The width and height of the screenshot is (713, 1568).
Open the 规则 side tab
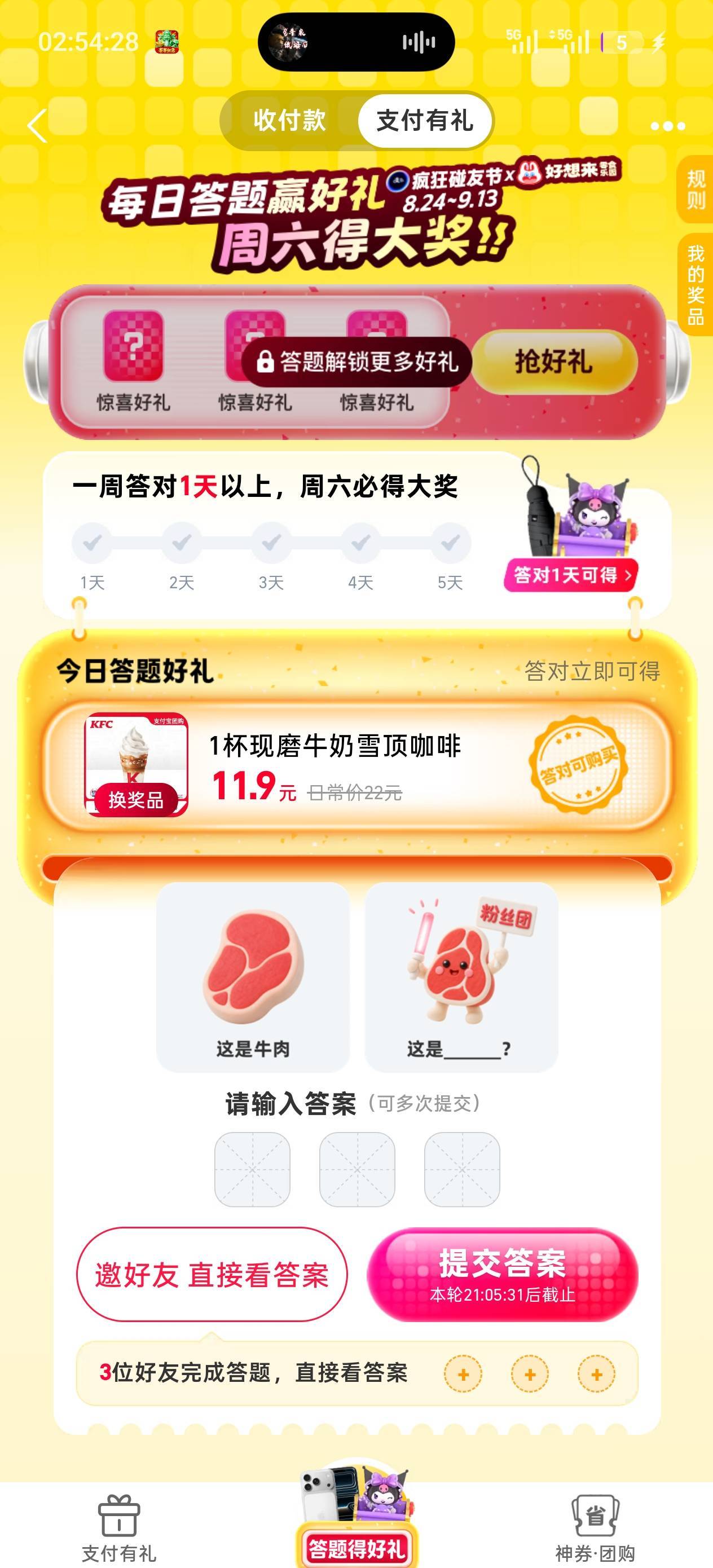click(696, 190)
